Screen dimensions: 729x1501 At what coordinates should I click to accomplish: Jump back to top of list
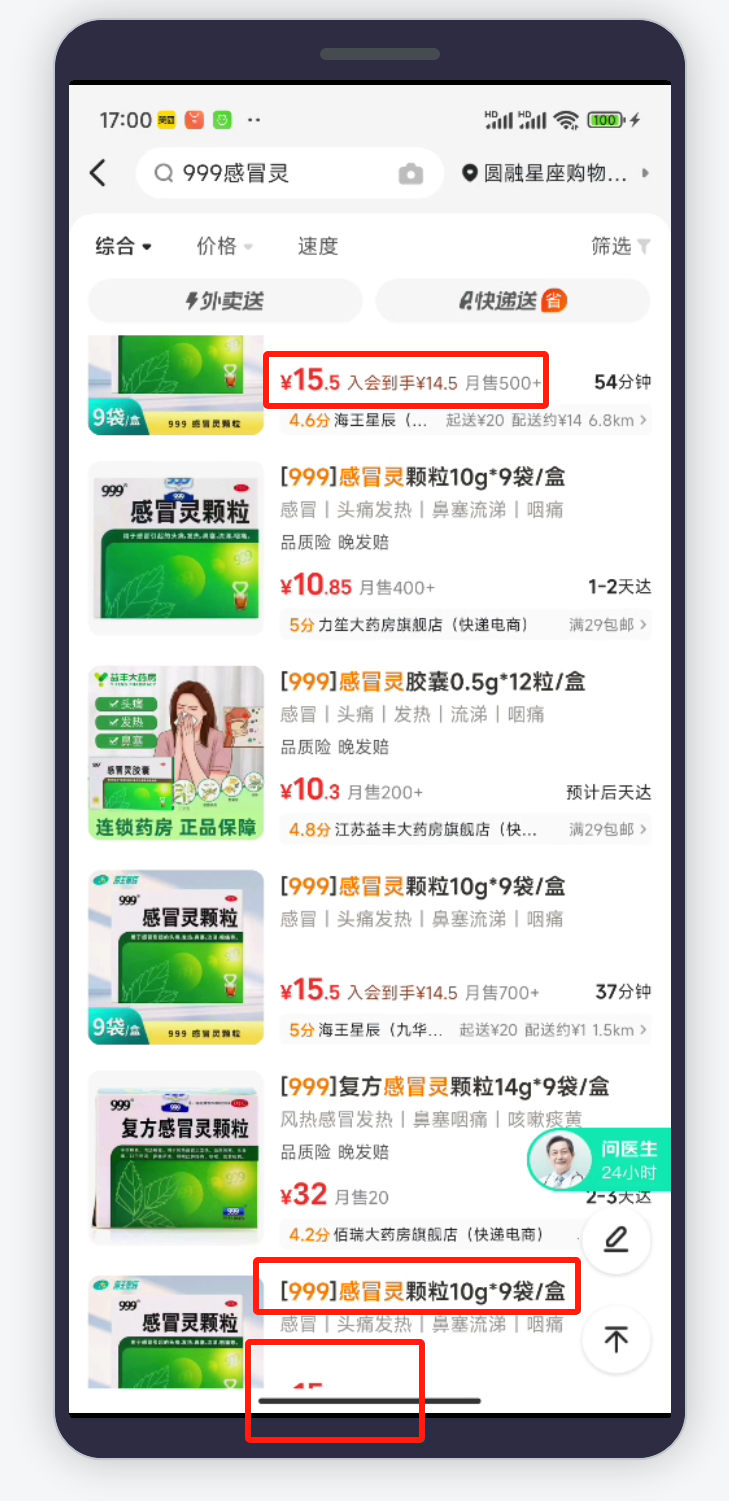click(616, 1339)
